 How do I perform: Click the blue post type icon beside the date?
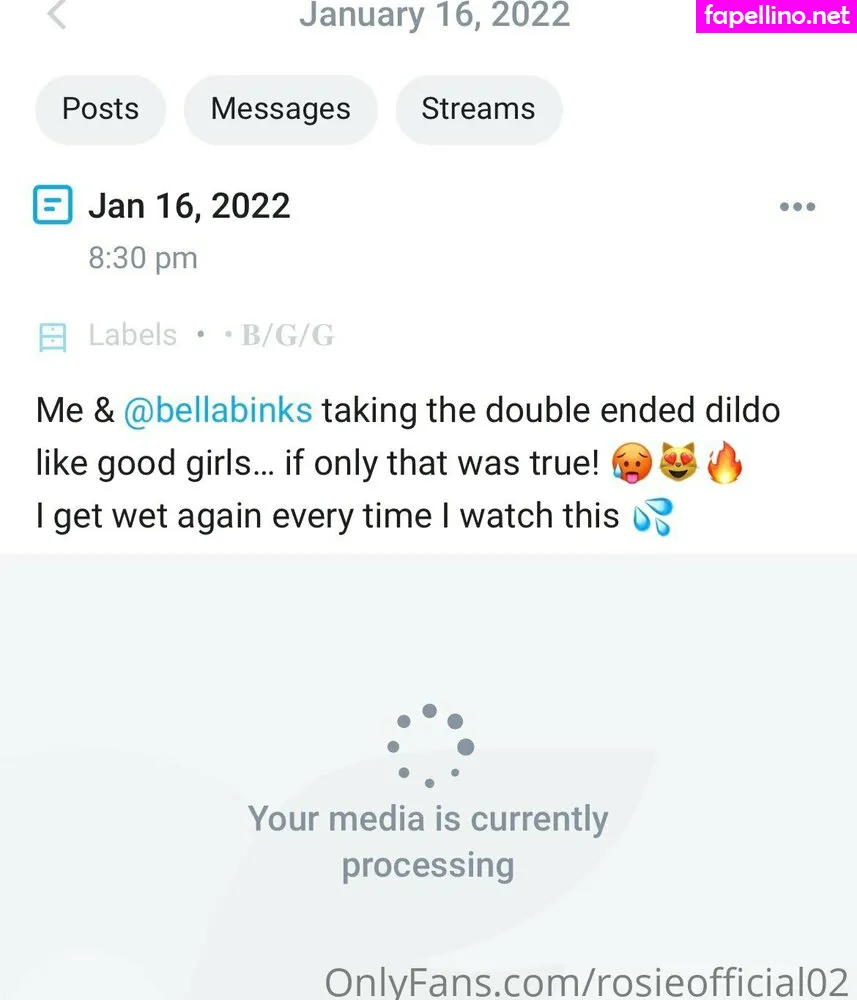(52, 204)
